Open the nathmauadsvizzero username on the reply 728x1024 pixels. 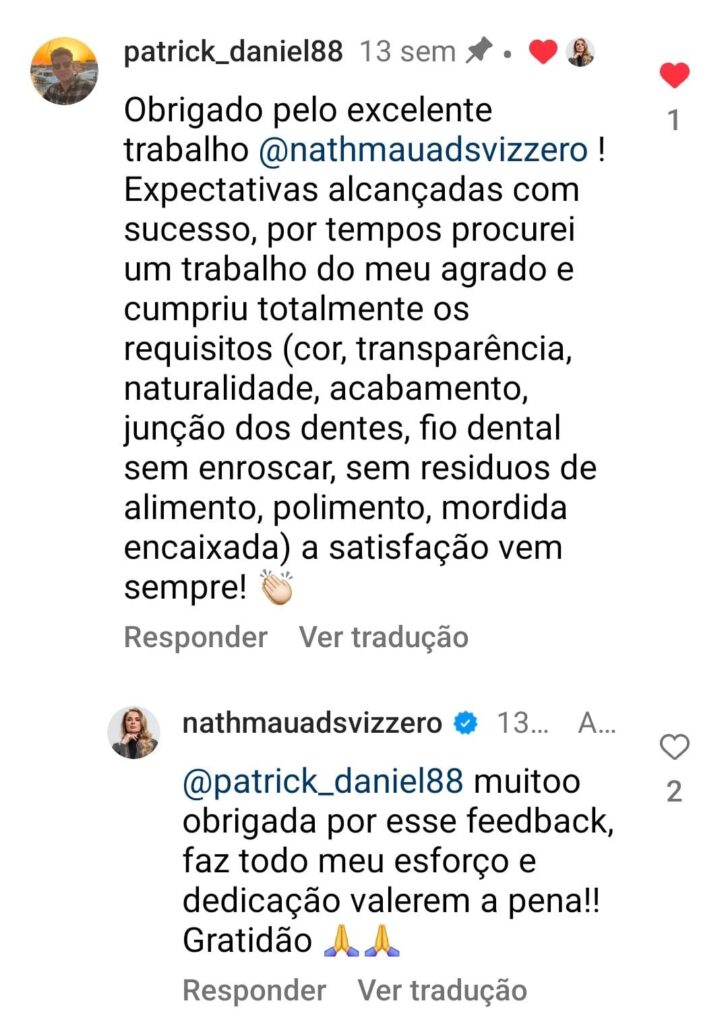(x=312, y=723)
